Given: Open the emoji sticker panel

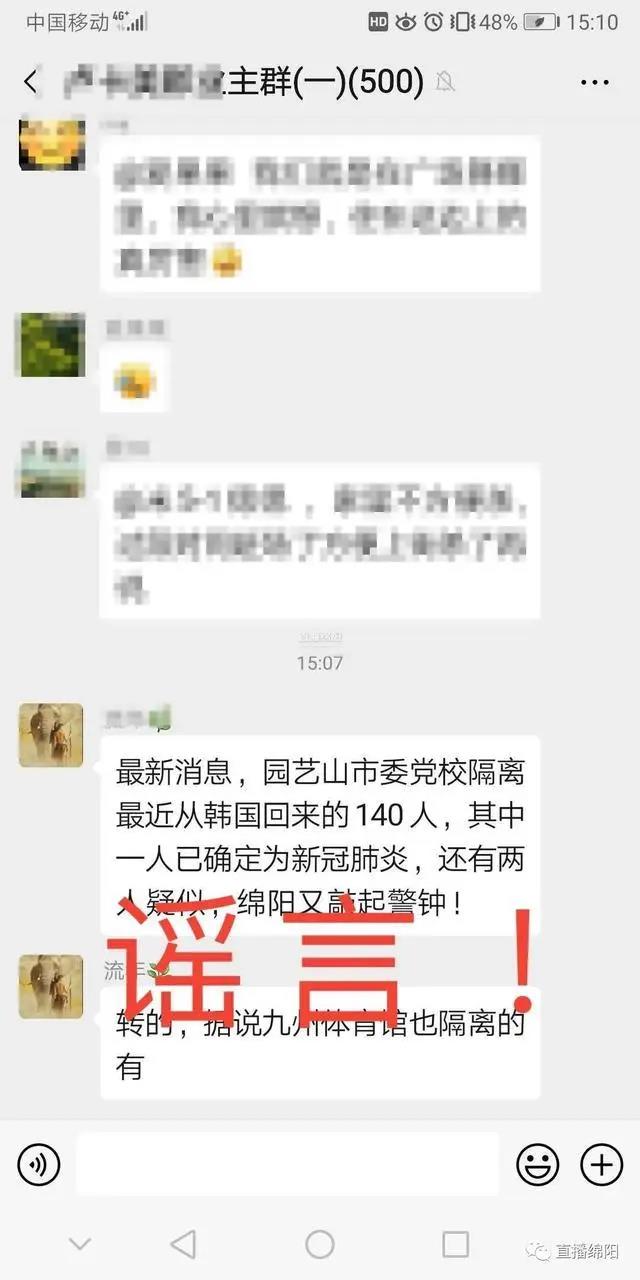Looking at the screenshot, I should (537, 1164).
